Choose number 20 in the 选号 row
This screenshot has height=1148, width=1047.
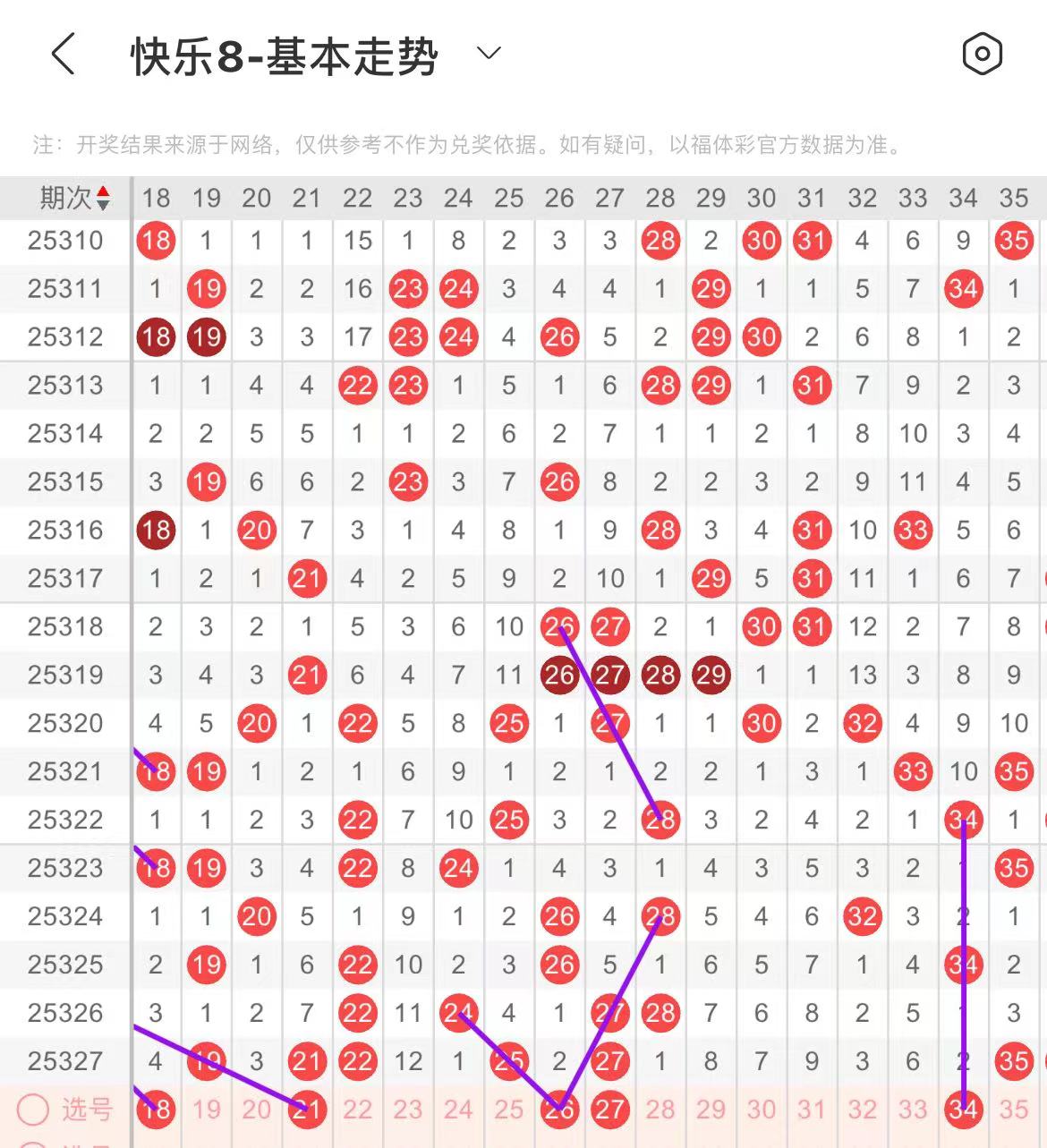257,1110
